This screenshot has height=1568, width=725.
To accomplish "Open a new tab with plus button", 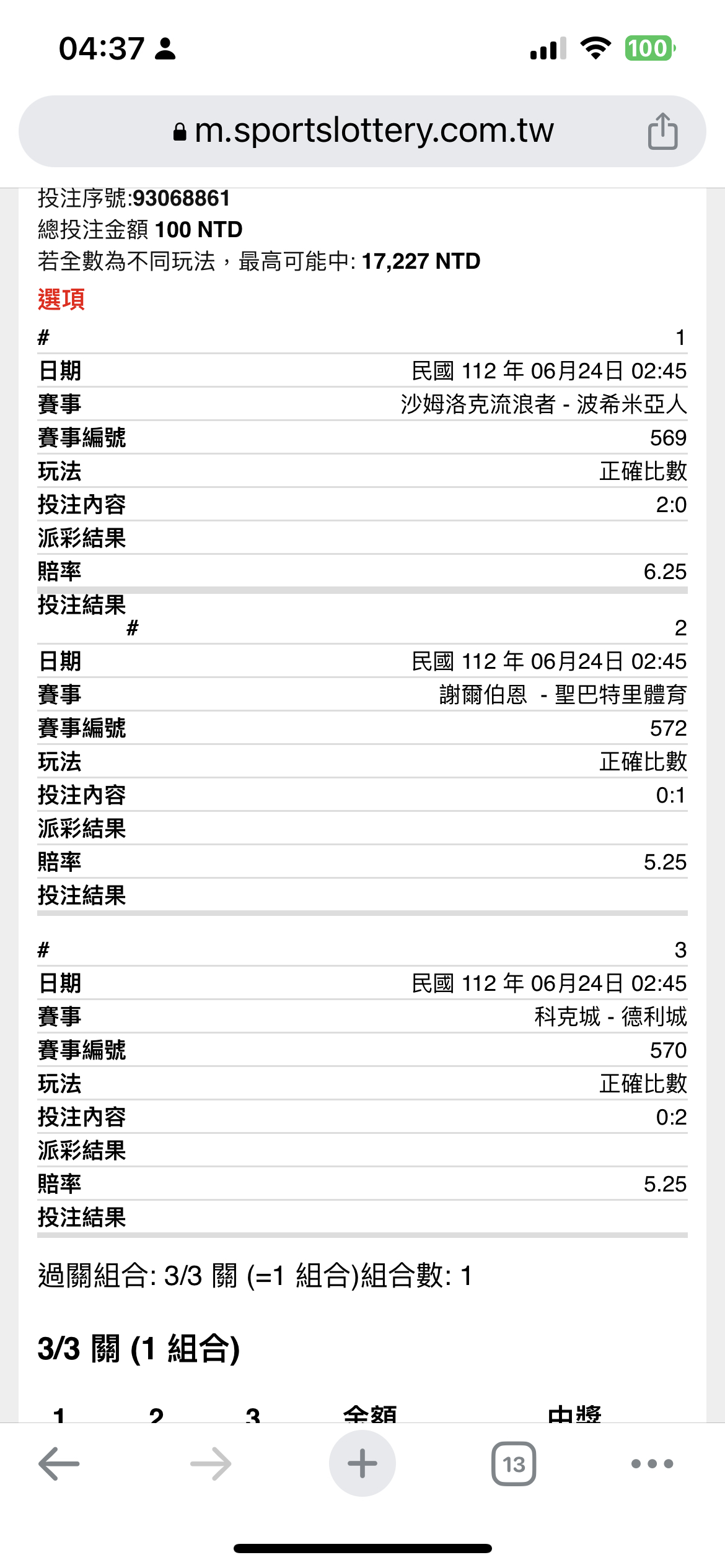I will click(x=362, y=1464).
